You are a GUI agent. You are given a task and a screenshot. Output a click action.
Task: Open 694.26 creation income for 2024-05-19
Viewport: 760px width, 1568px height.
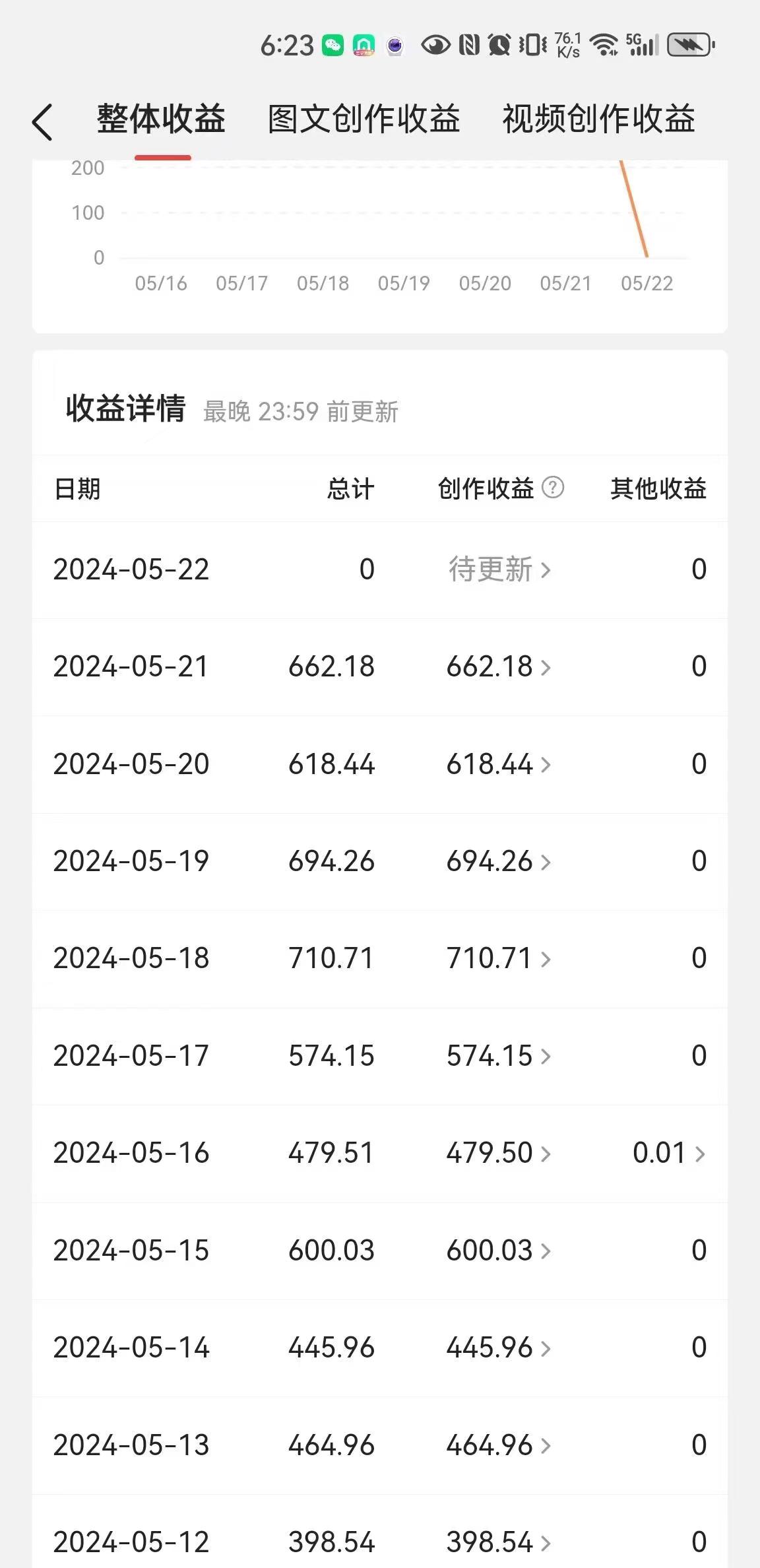pos(499,861)
